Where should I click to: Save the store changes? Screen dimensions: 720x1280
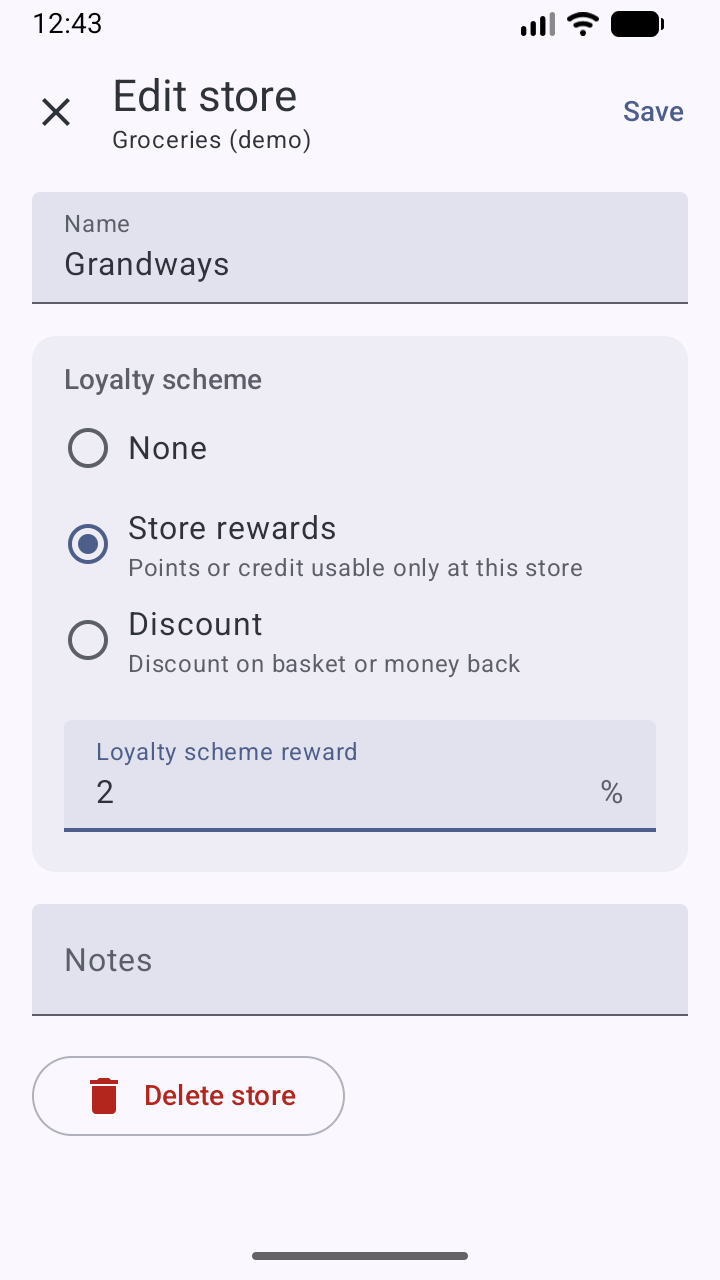click(x=653, y=112)
